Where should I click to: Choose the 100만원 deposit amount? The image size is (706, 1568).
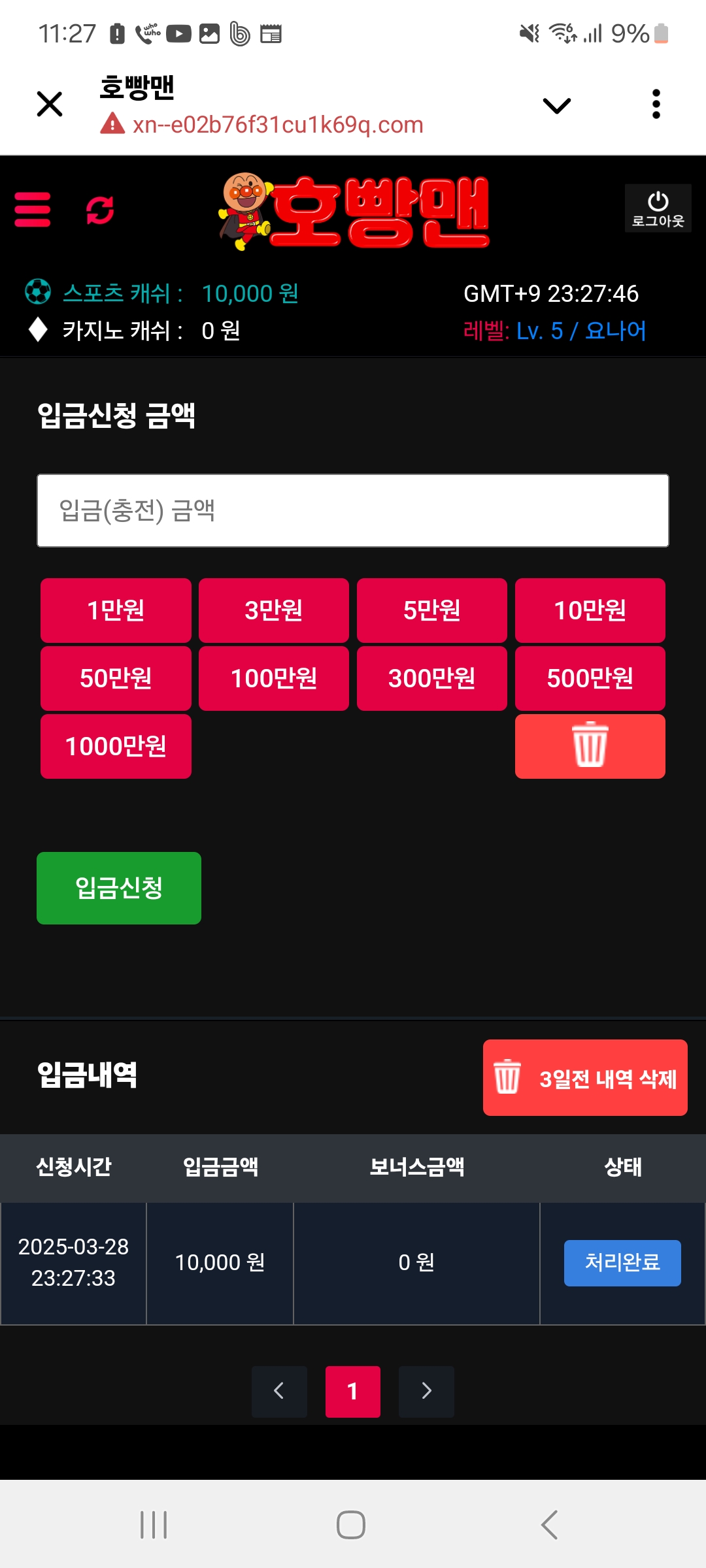(x=274, y=678)
